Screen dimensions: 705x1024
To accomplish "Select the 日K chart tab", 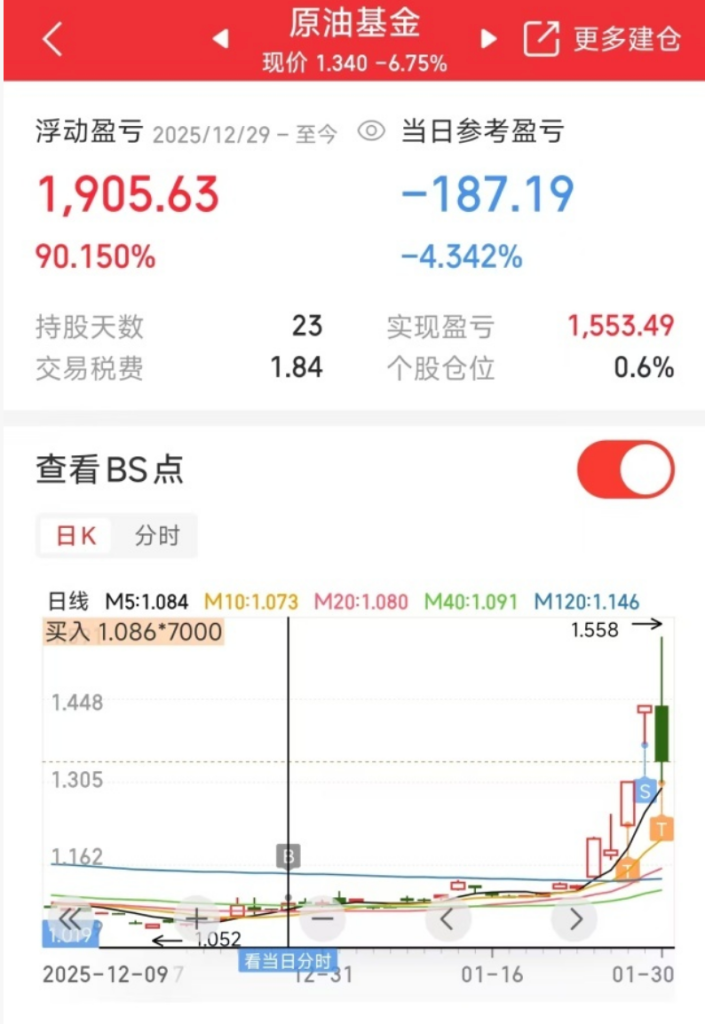I will tap(76, 536).
